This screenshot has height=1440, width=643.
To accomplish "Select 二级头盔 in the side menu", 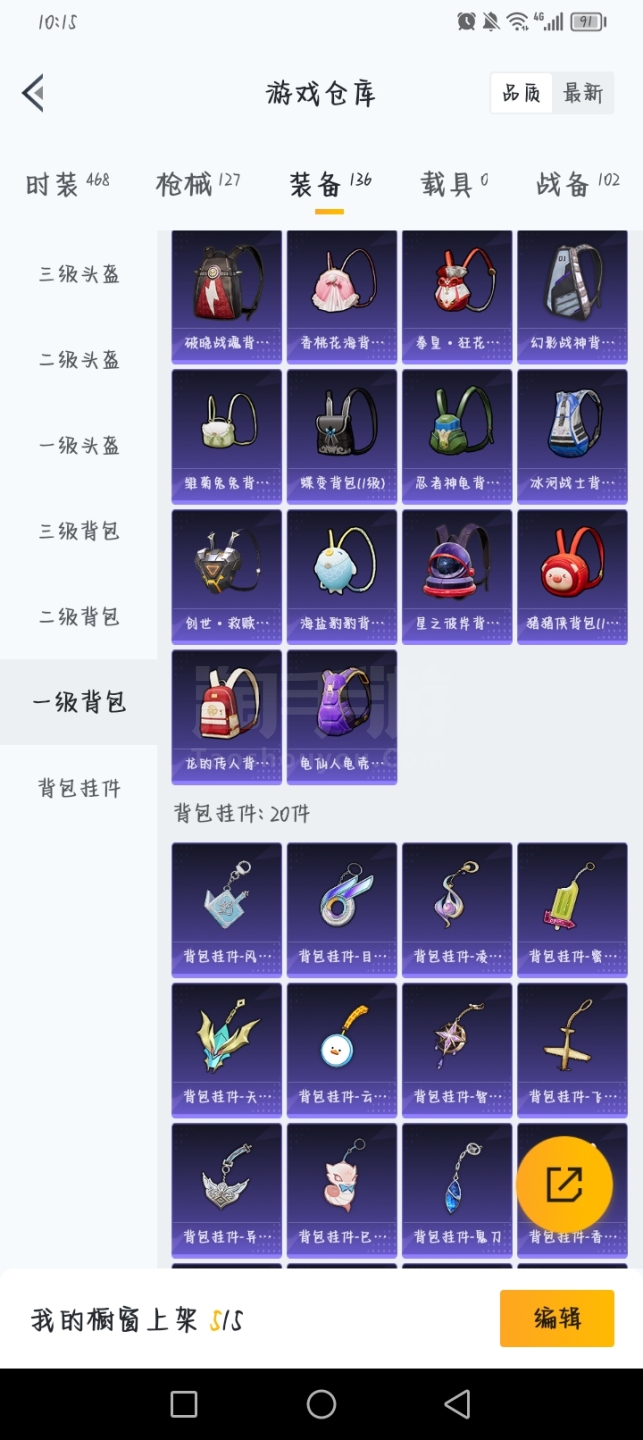I will point(79,360).
